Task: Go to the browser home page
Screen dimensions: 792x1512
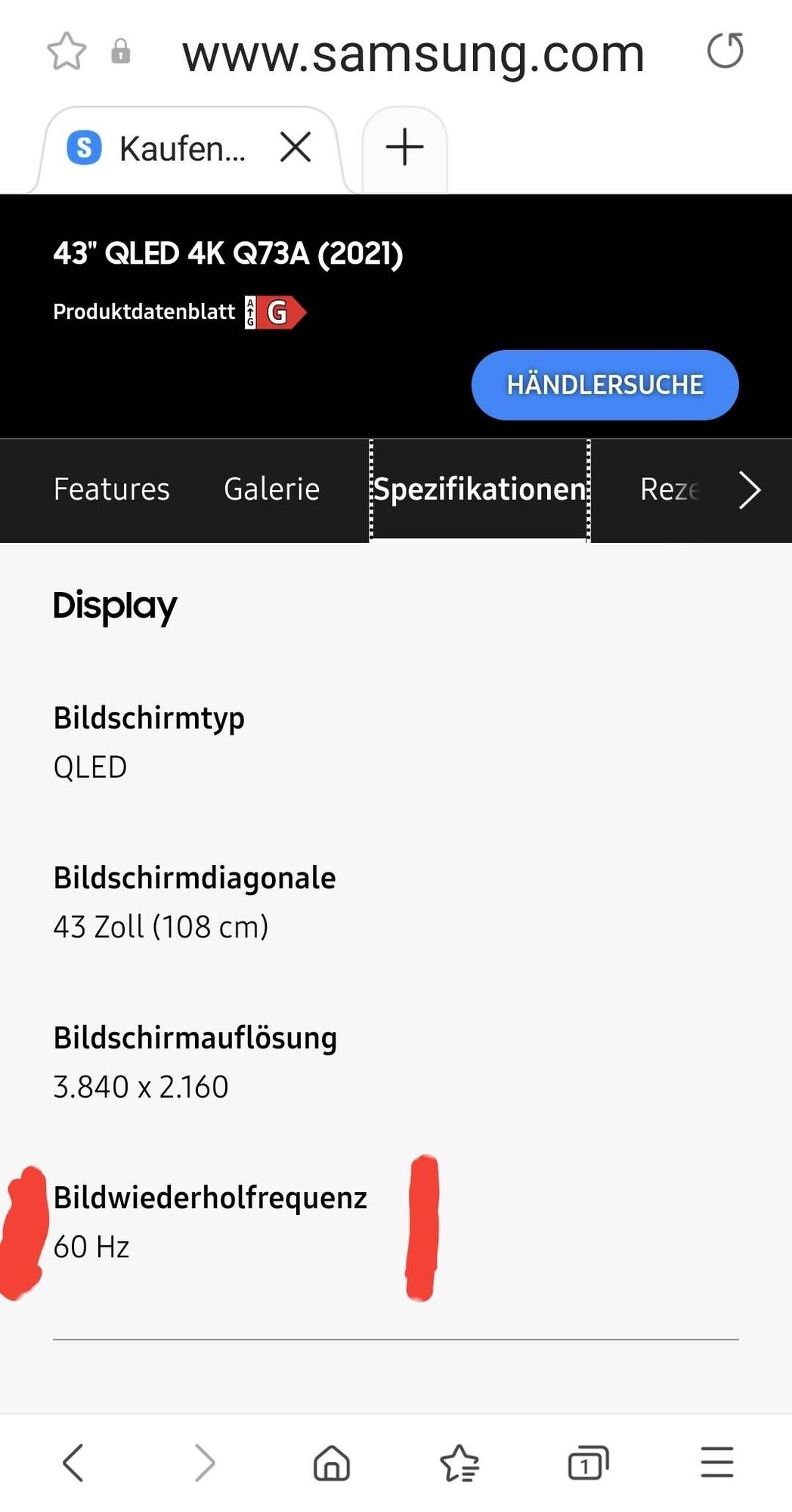Action: 332,1461
